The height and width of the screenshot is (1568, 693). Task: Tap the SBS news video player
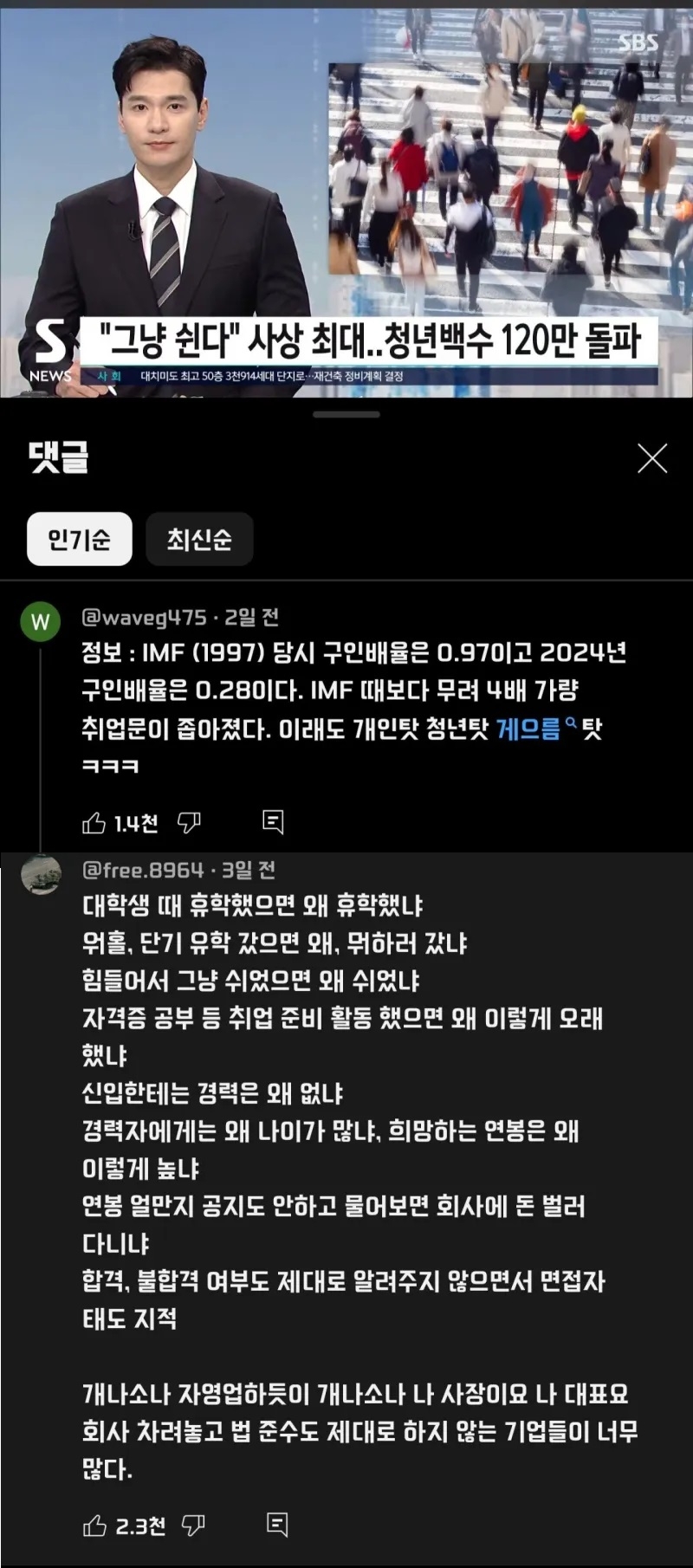tap(346, 199)
